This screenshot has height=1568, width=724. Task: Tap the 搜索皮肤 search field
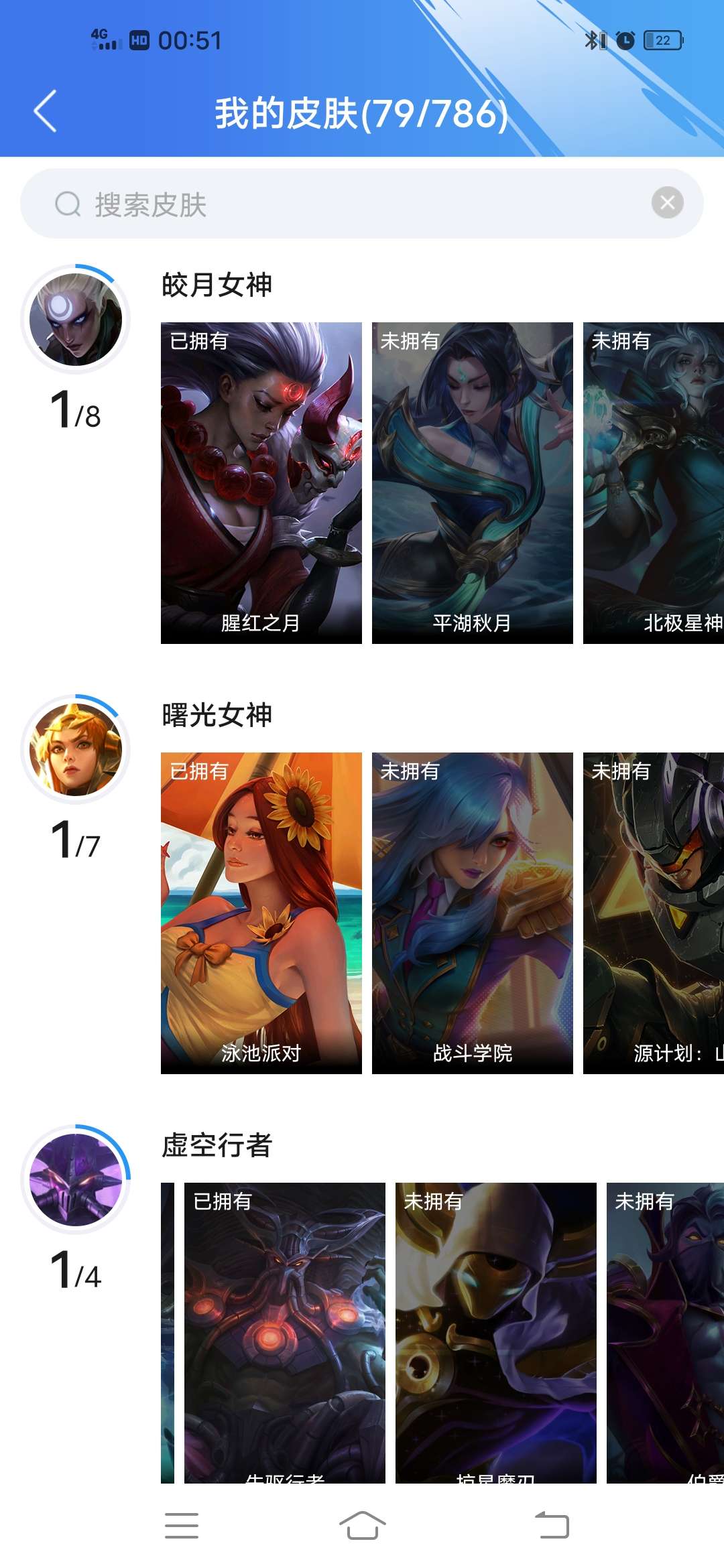tap(362, 204)
